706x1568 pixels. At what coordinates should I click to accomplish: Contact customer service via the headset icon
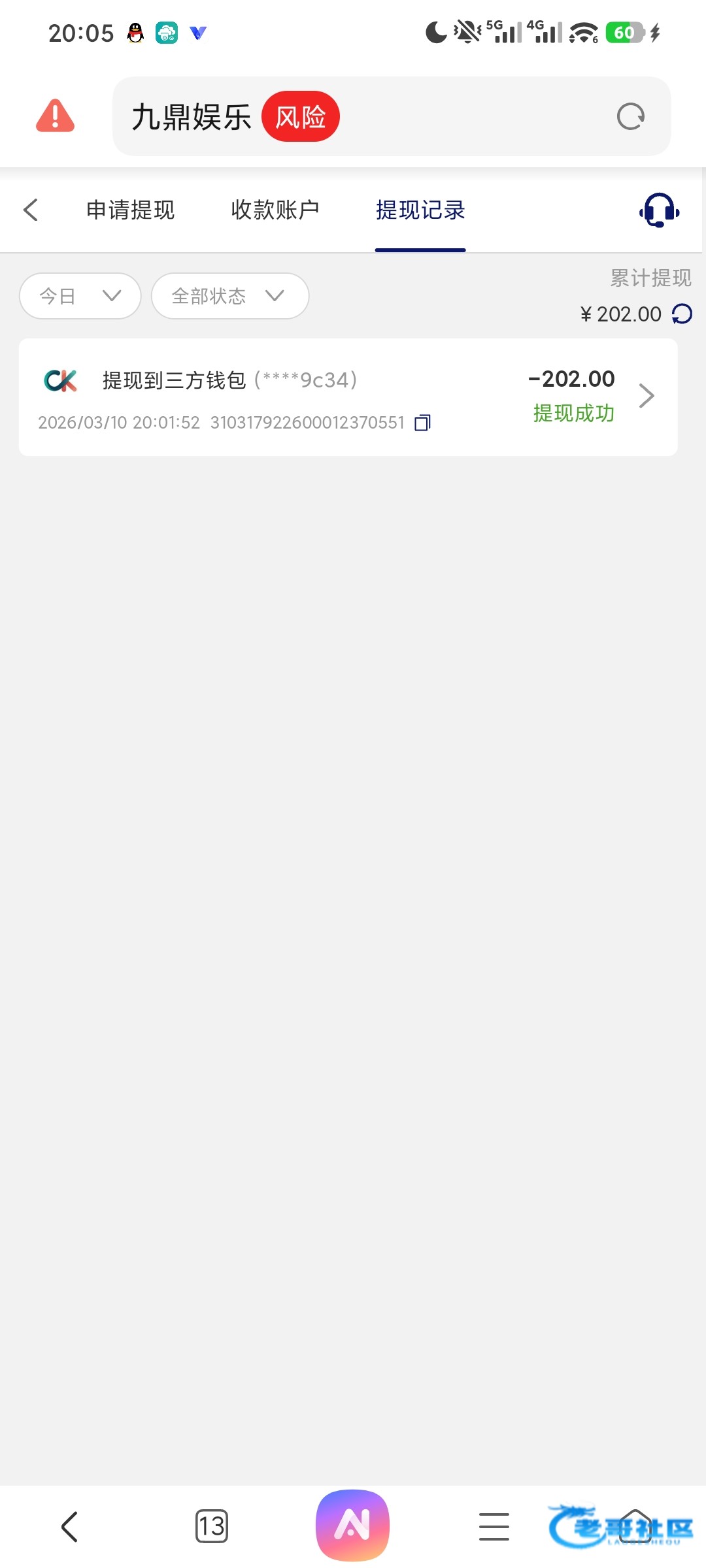coord(659,210)
